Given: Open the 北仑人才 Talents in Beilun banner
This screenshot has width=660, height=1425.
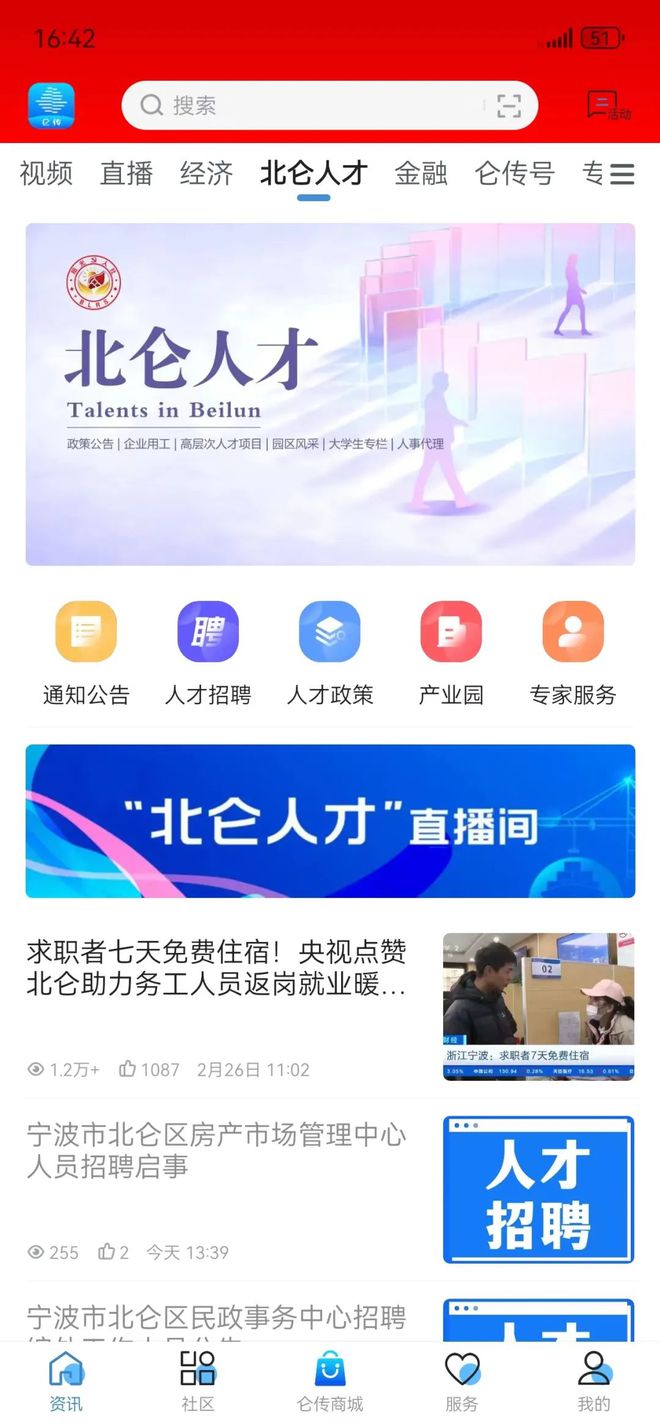Looking at the screenshot, I should pyautogui.click(x=330, y=394).
